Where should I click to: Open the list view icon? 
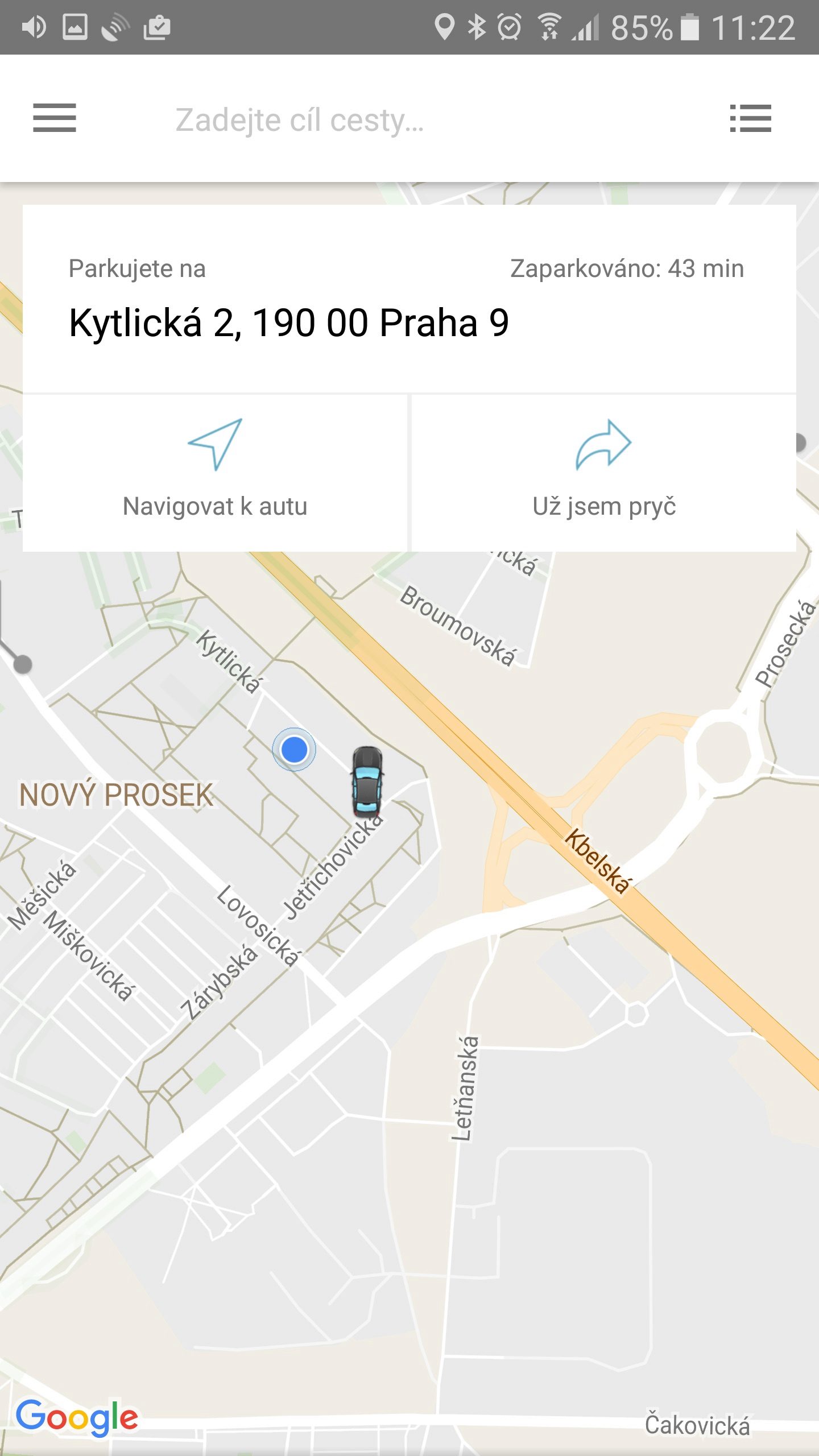(x=750, y=118)
